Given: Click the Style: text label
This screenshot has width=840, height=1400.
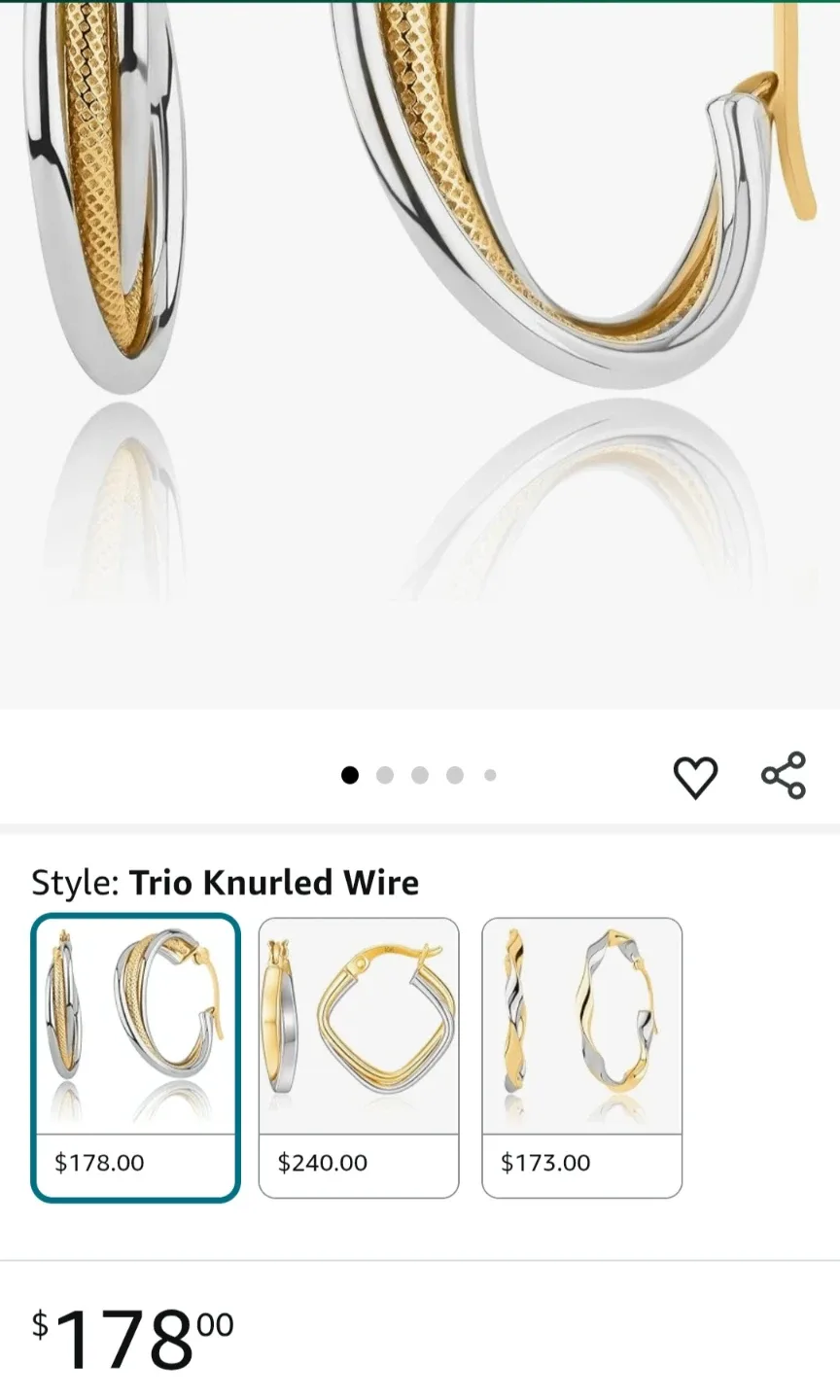Looking at the screenshot, I should (x=73, y=883).
